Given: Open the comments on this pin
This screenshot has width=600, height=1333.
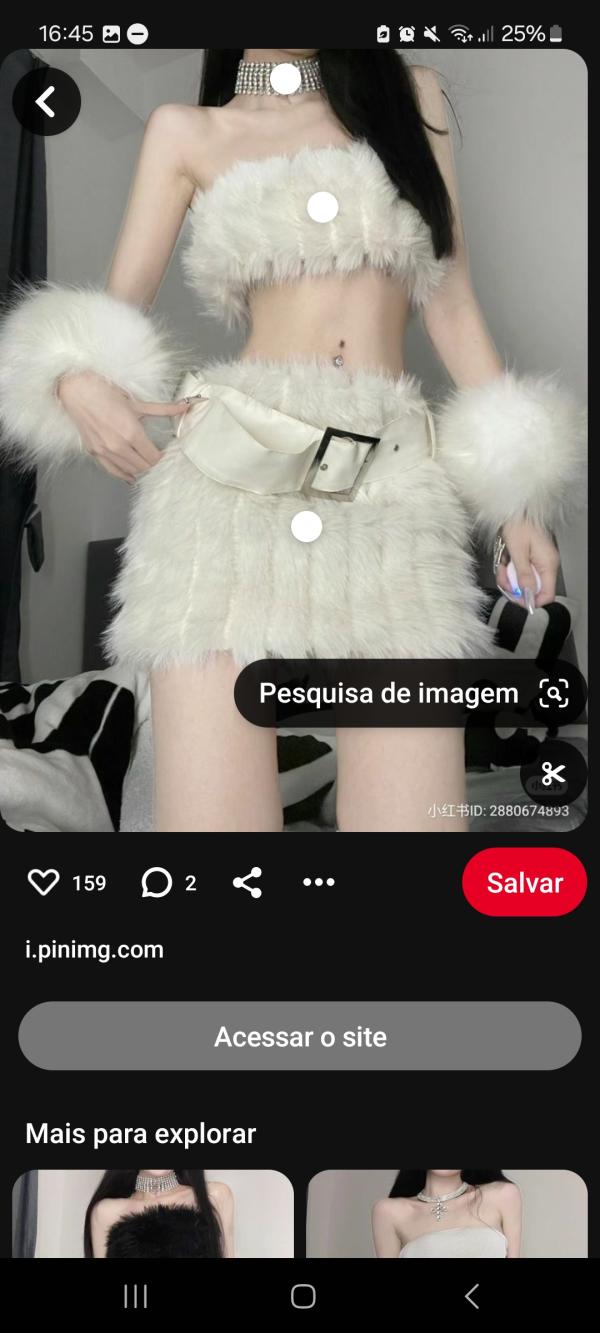Looking at the screenshot, I should (157, 882).
